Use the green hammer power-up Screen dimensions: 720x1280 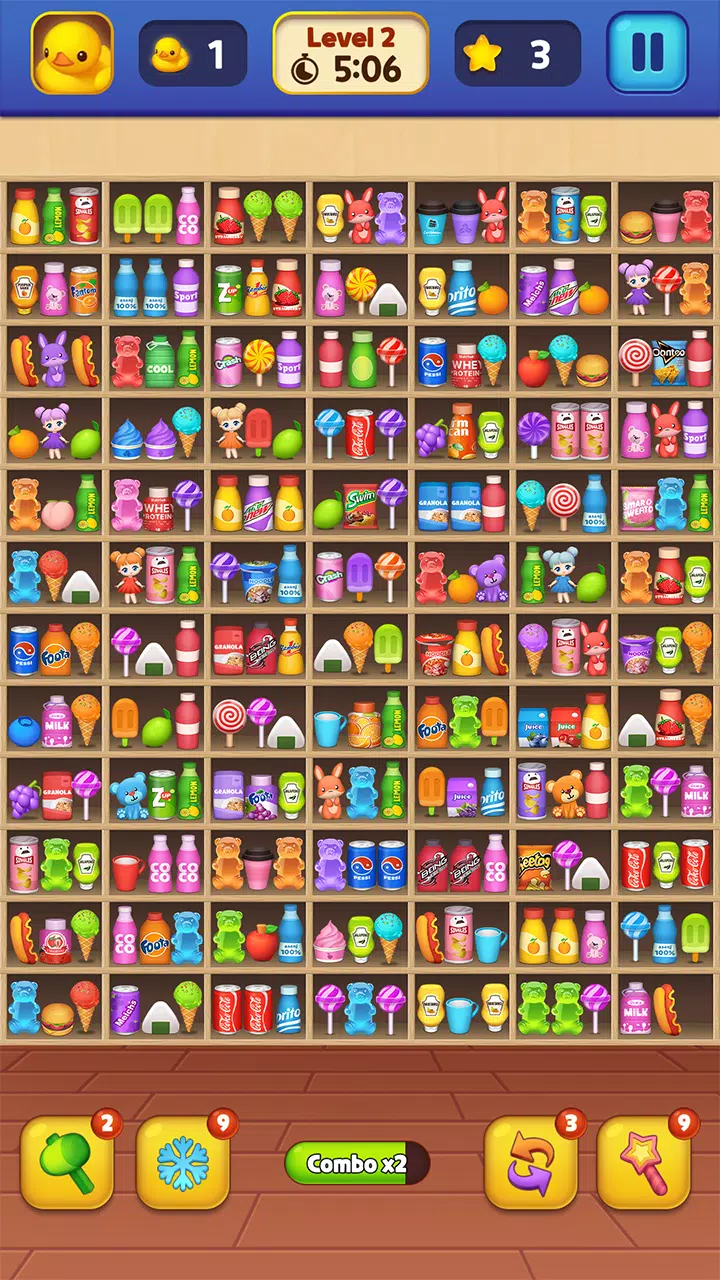pos(67,1163)
